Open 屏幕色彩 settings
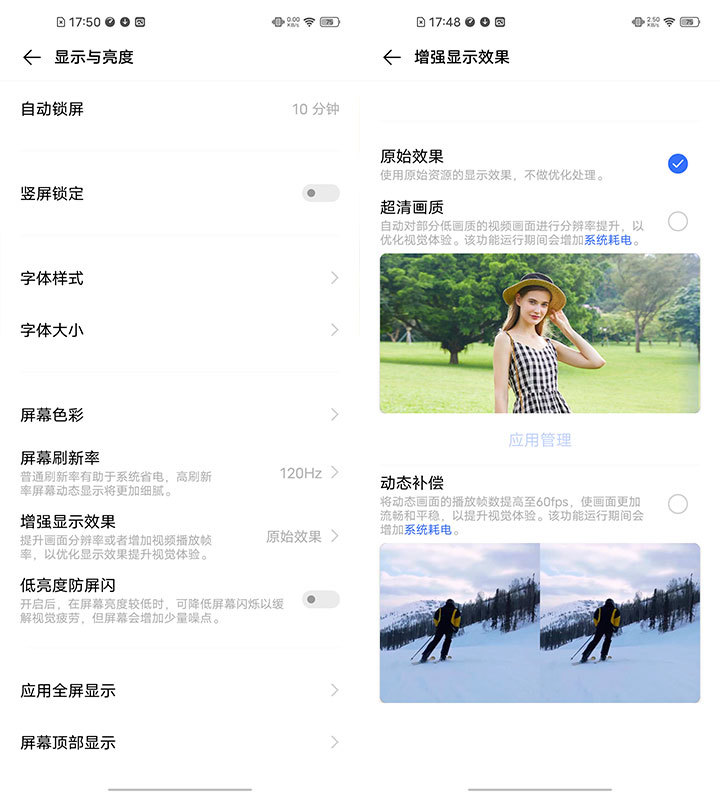 [x=180, y=414]
